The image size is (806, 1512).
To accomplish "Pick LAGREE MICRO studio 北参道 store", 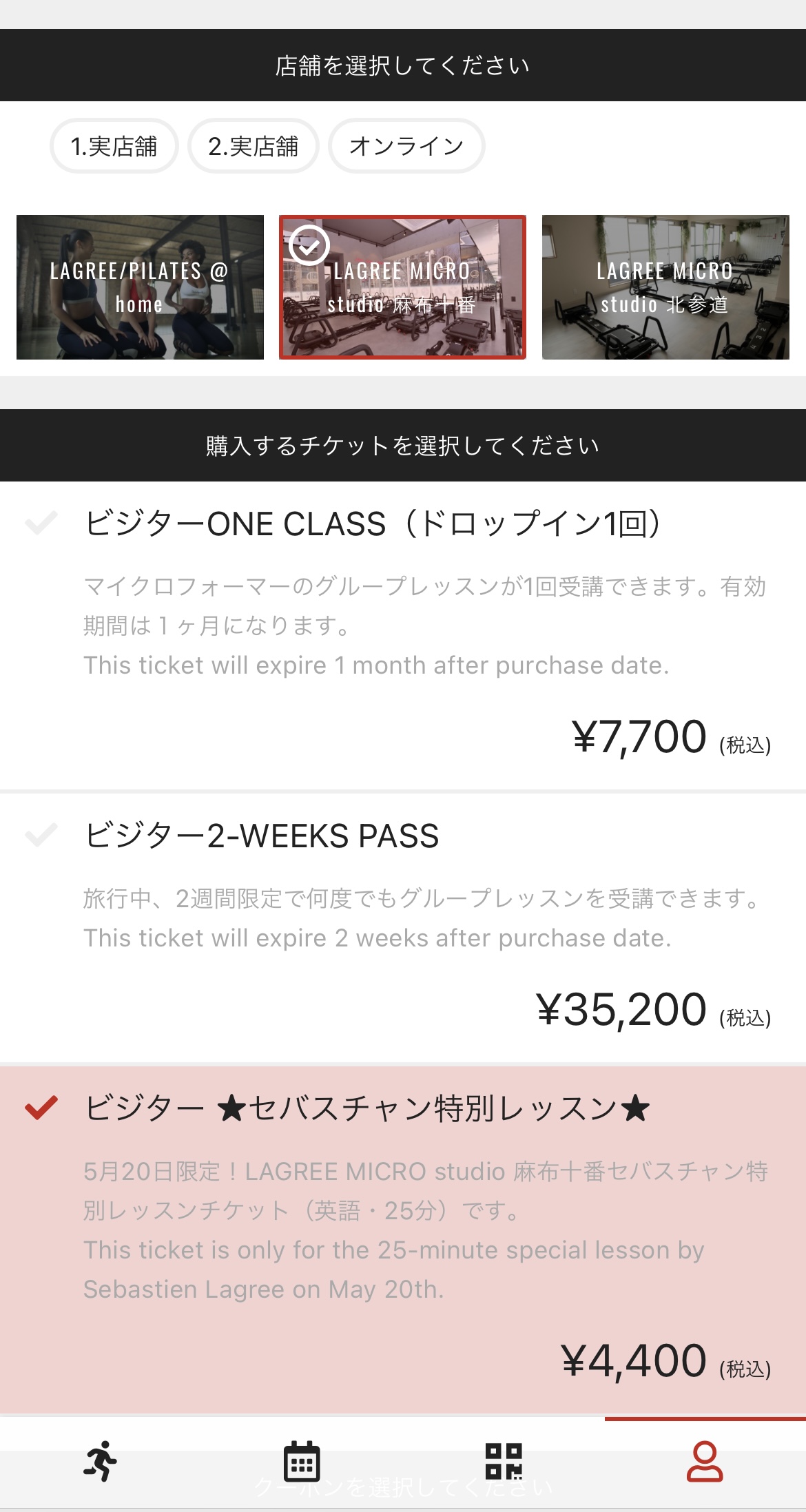I will [x=665, y=287].
